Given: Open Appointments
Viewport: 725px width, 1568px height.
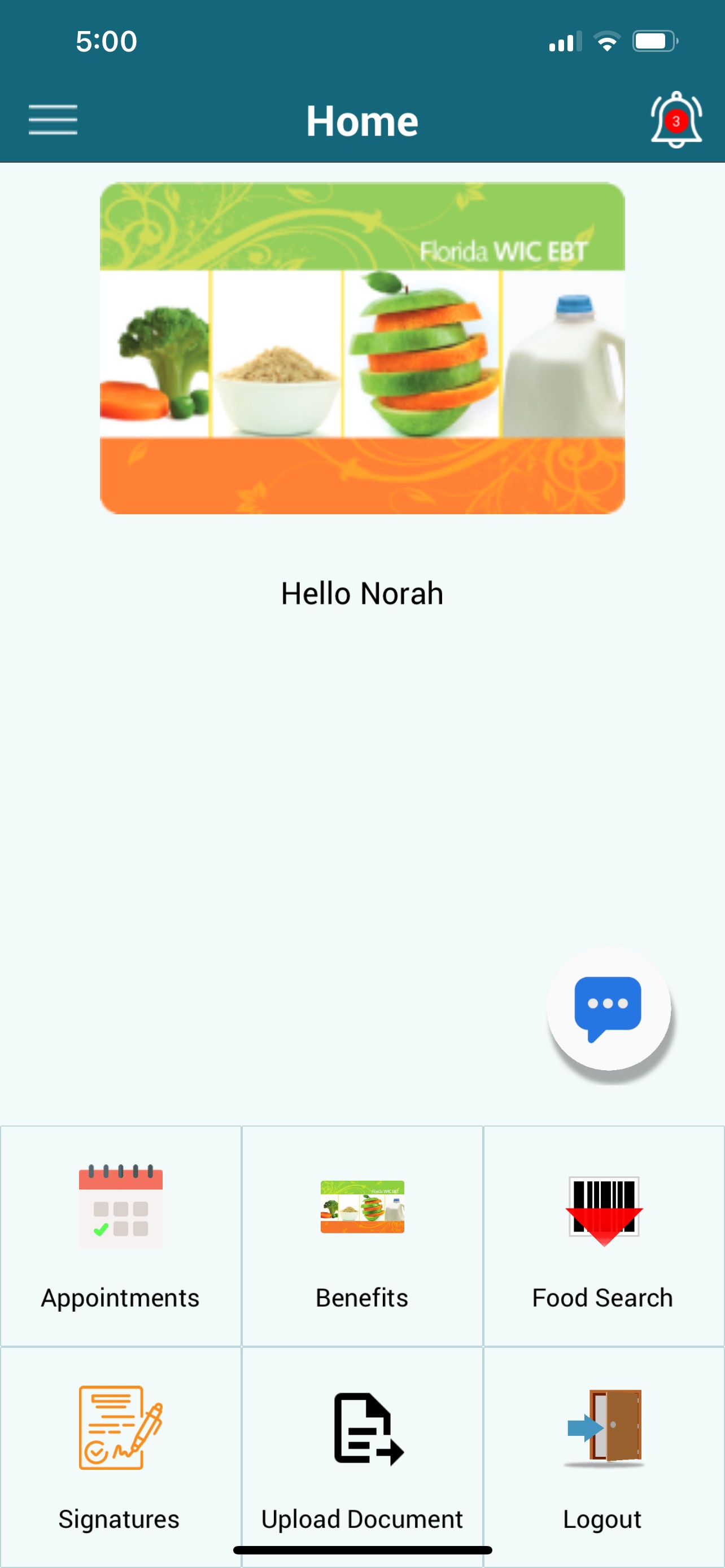Looking at the screenshot, I should (120, 1236).
